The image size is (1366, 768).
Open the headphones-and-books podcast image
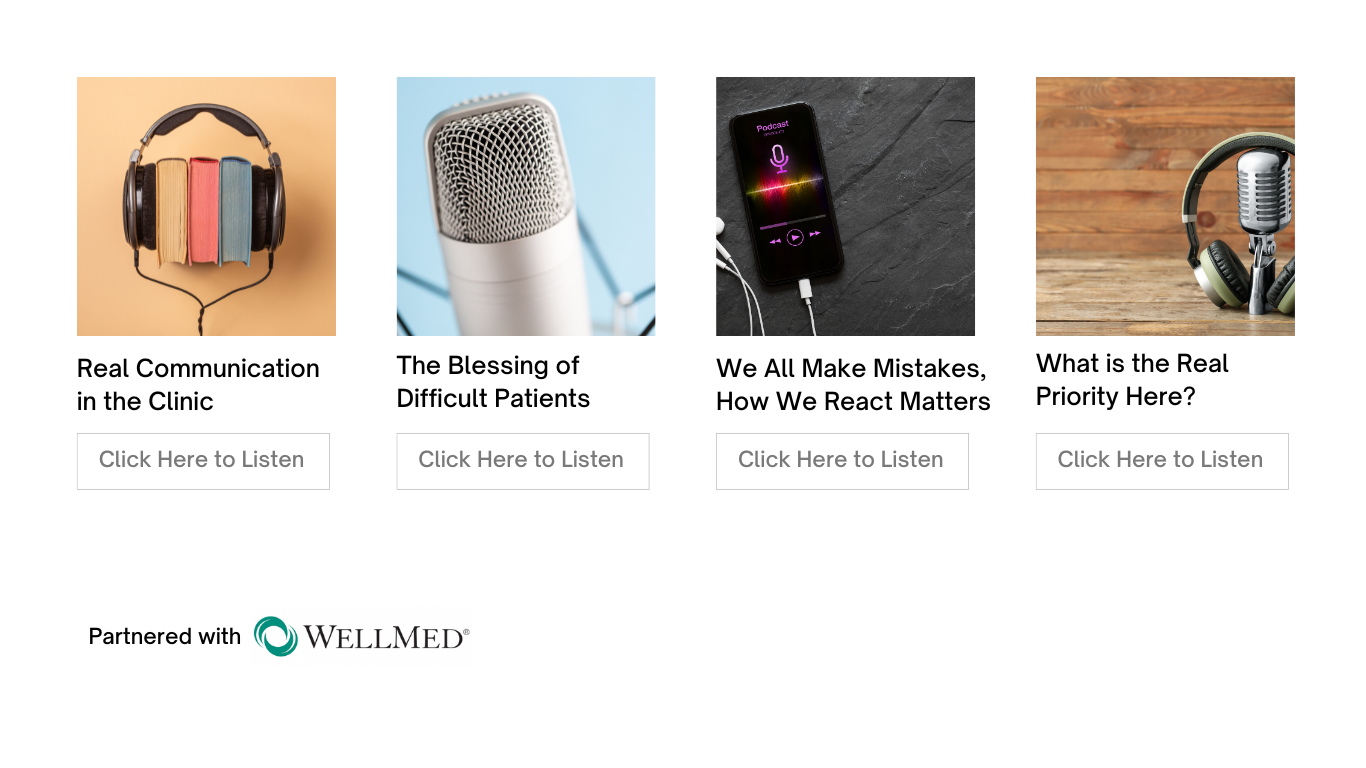tap(206, 206)
